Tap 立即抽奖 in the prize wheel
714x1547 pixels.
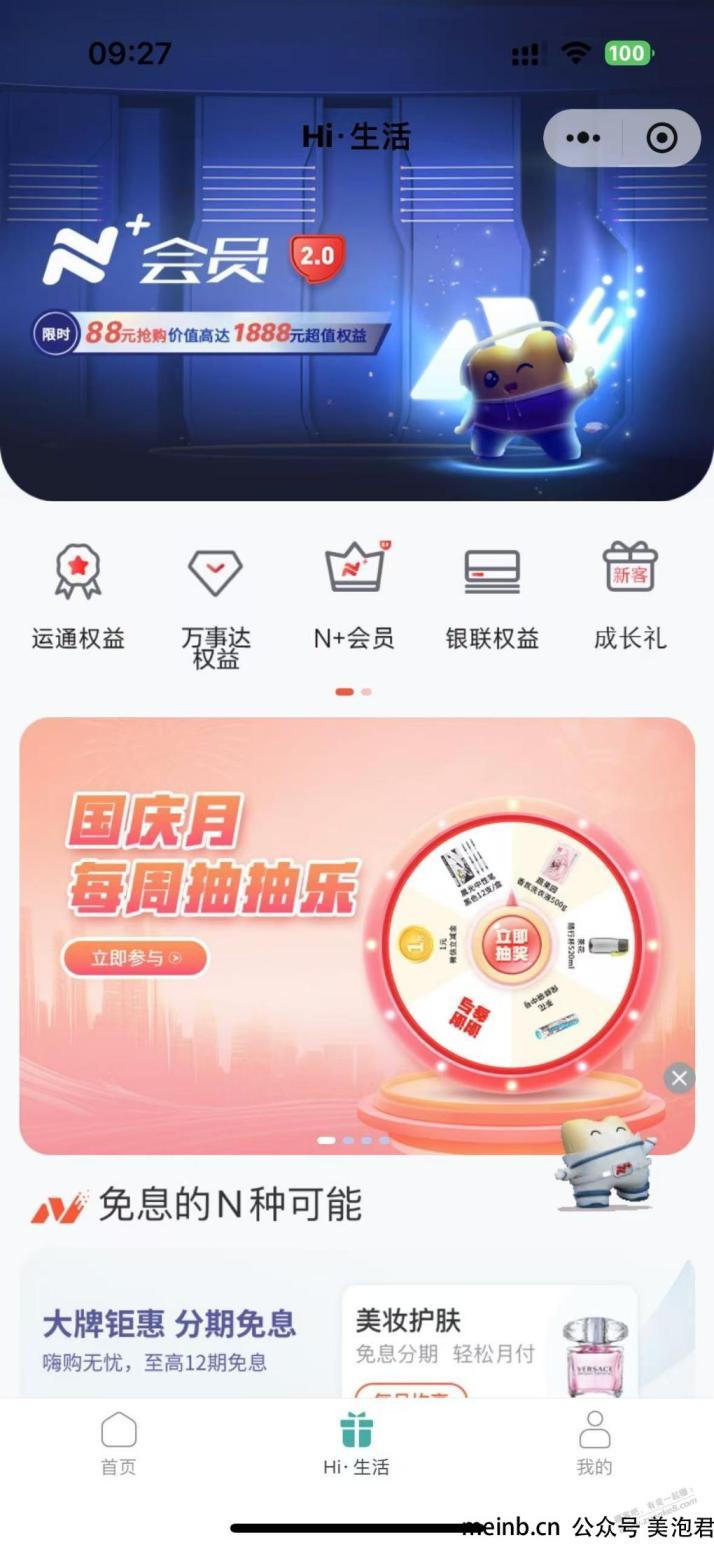[512, 943]
